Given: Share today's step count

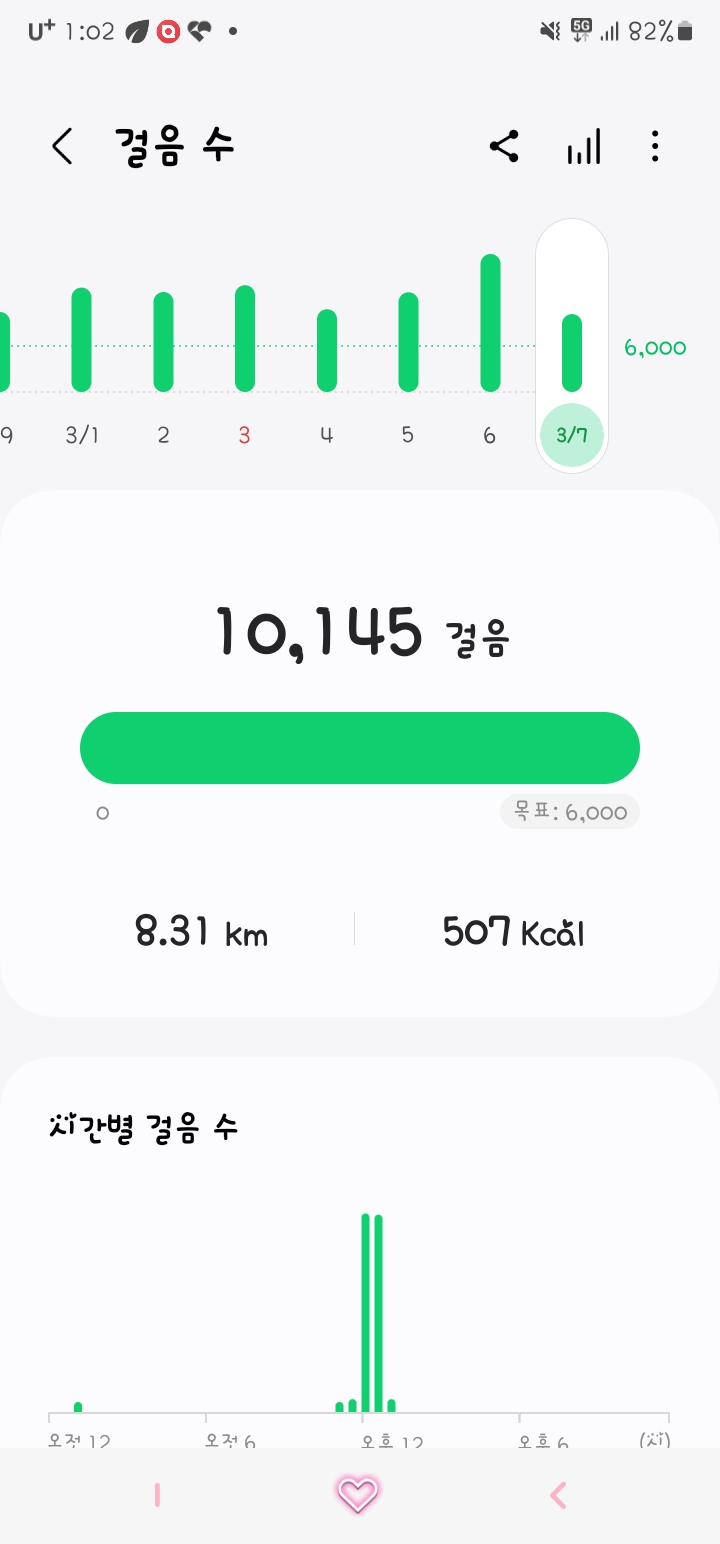Looking at the screenshot, I should 504,147.
